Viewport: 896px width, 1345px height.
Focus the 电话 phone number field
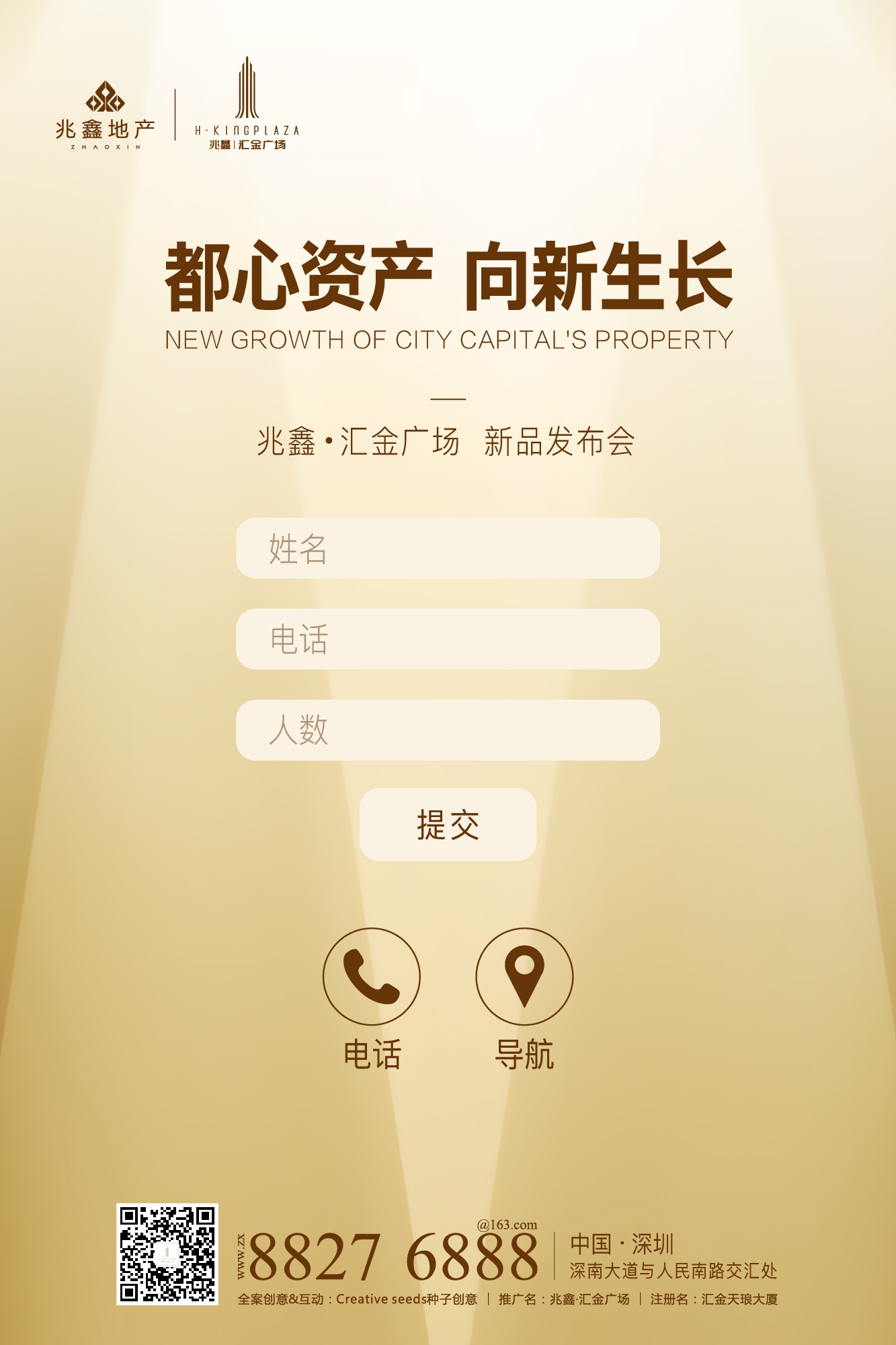coord(448,639)
